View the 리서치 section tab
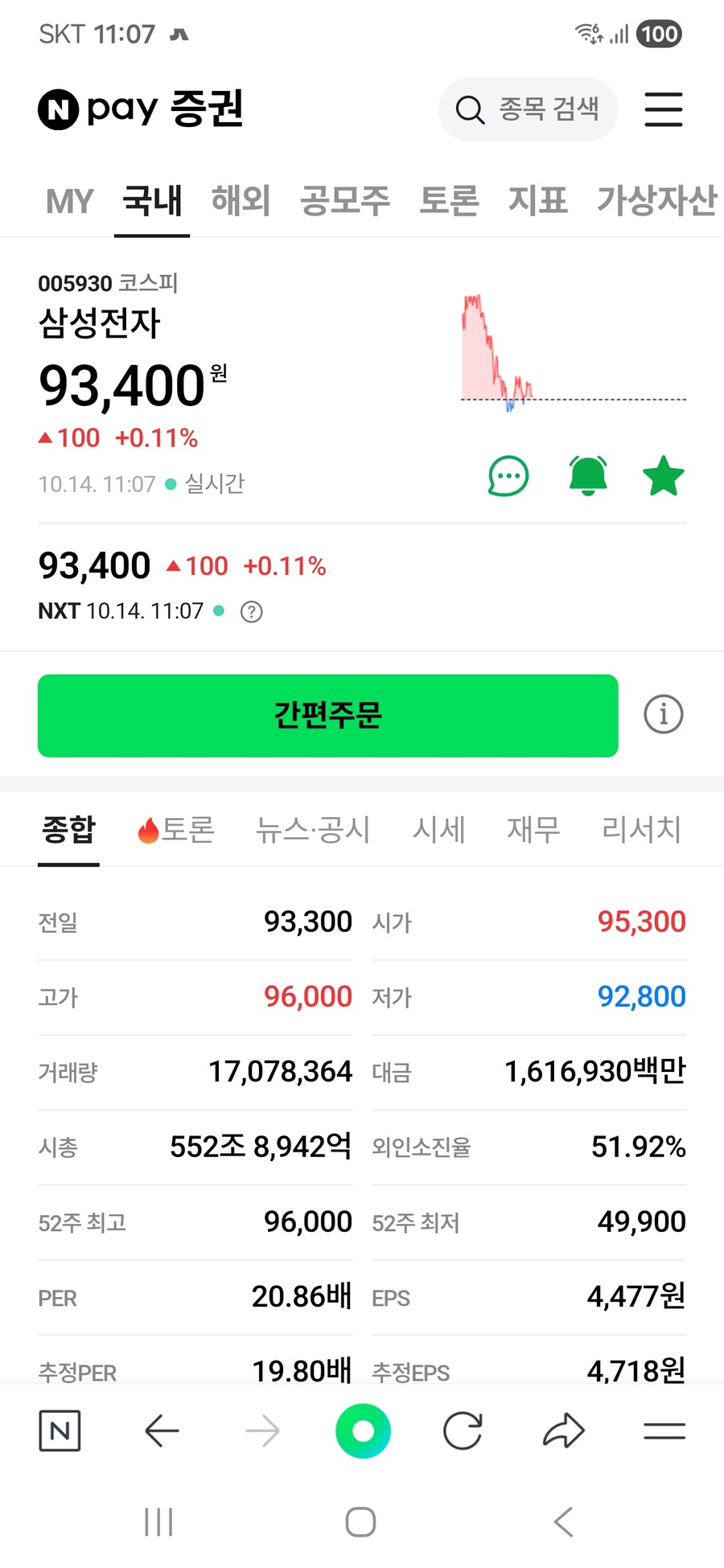The width and height of the screenshot is (724, 1568). [x=641, y=829]
